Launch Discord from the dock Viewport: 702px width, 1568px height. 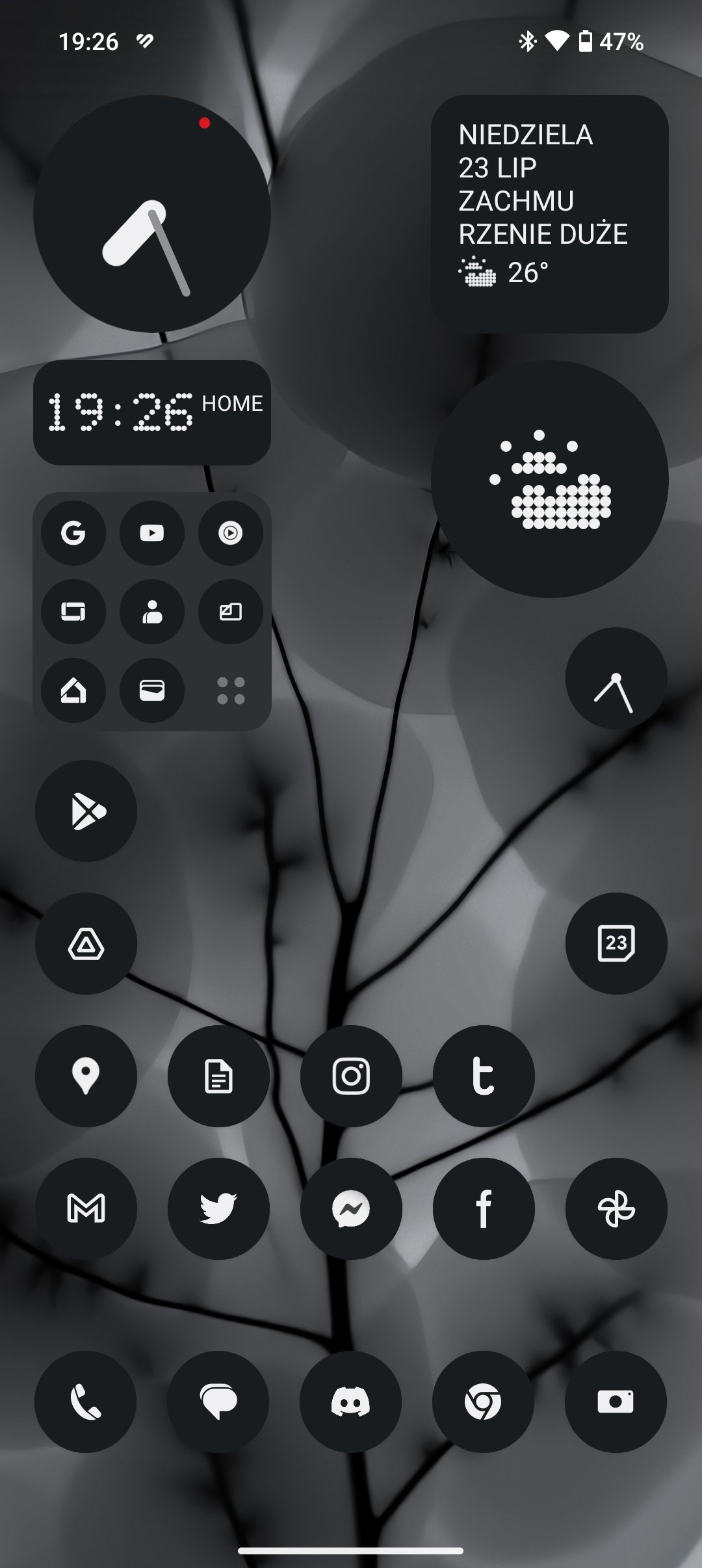click(351, 1402)
